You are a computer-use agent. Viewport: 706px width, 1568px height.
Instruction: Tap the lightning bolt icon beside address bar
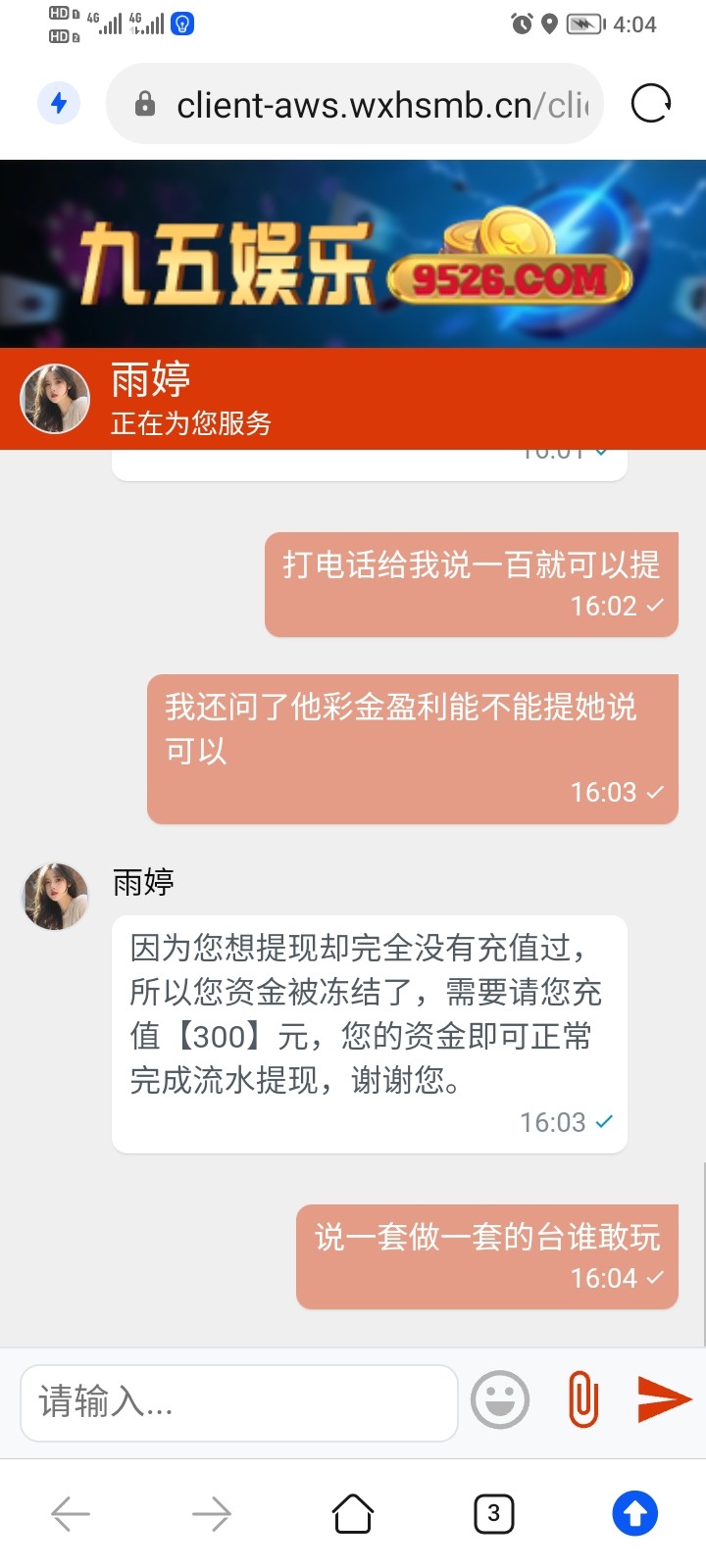(59, 104)
